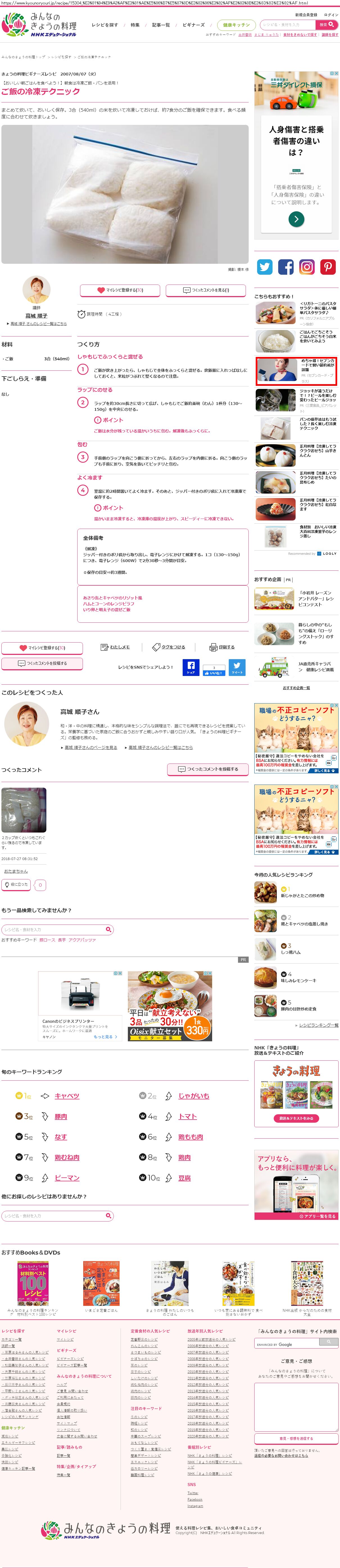
Task: Open the 健康キッチン header button
Action: point(236,25)
